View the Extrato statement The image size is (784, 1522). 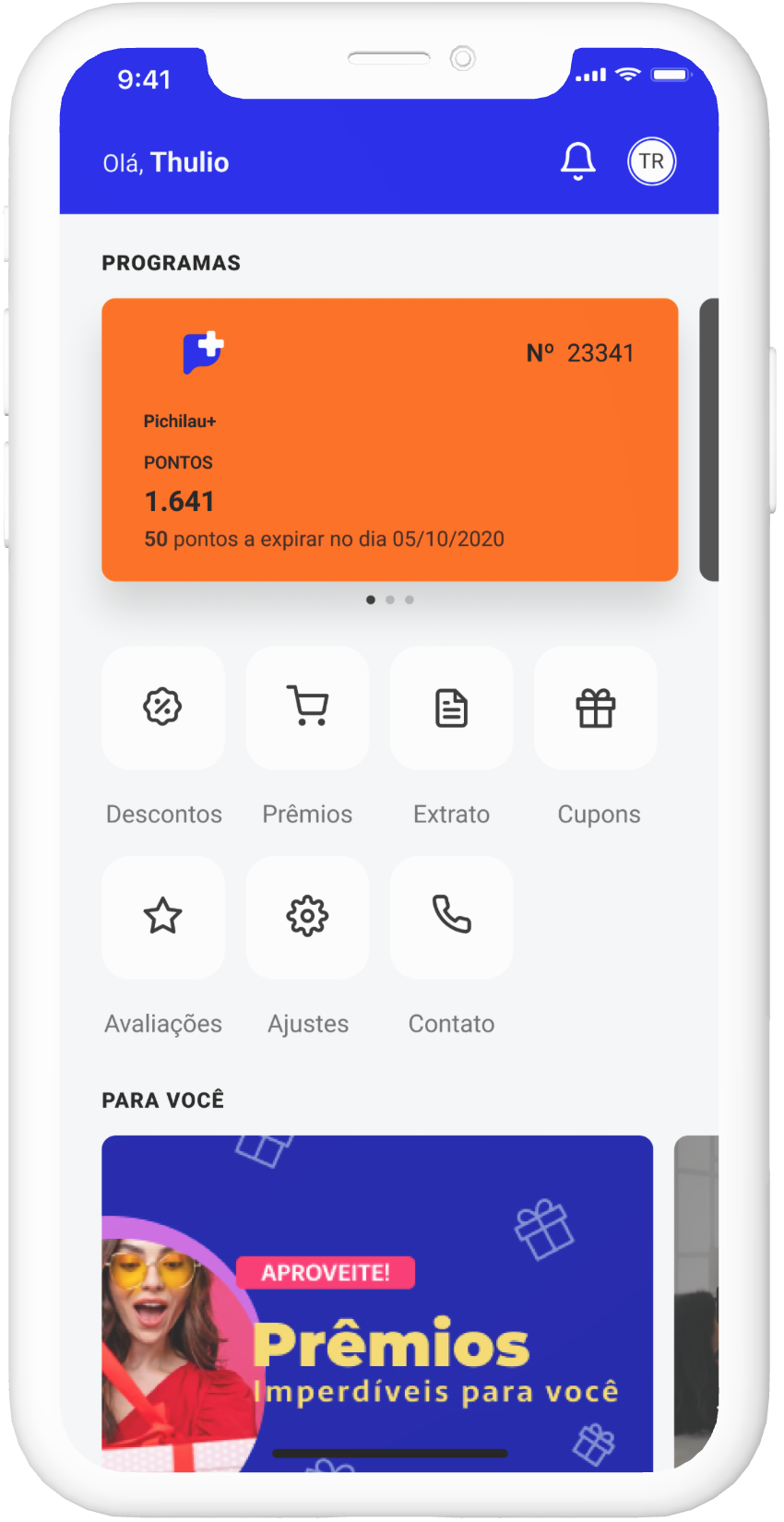pyautogui.click(x=452, y=707)
